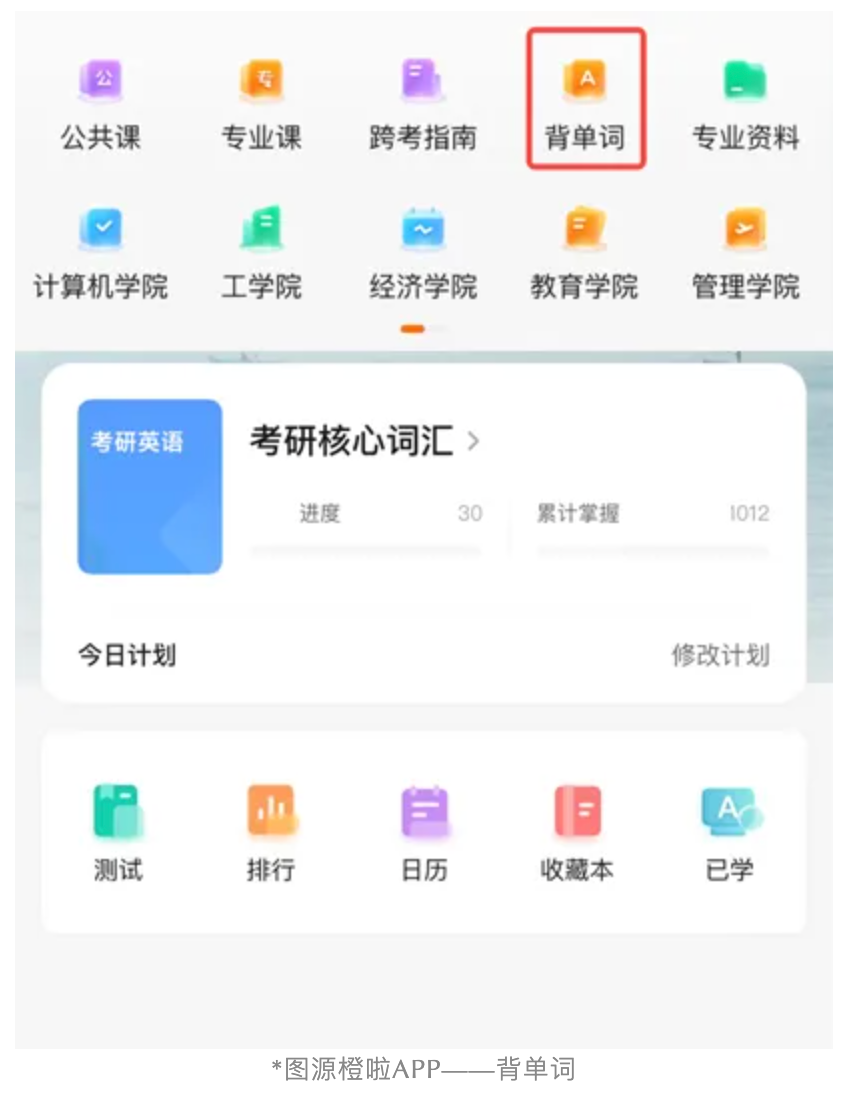Start a vocabulary 测试
This screenshot has height=1114, width=854.
tap(118, 832)
